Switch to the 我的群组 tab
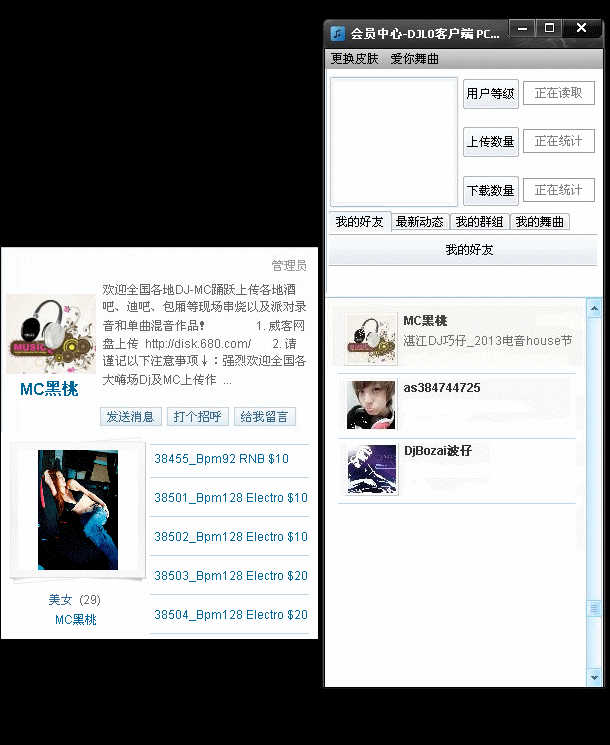This screenshot has width=610, height=745. click(480, 222)
